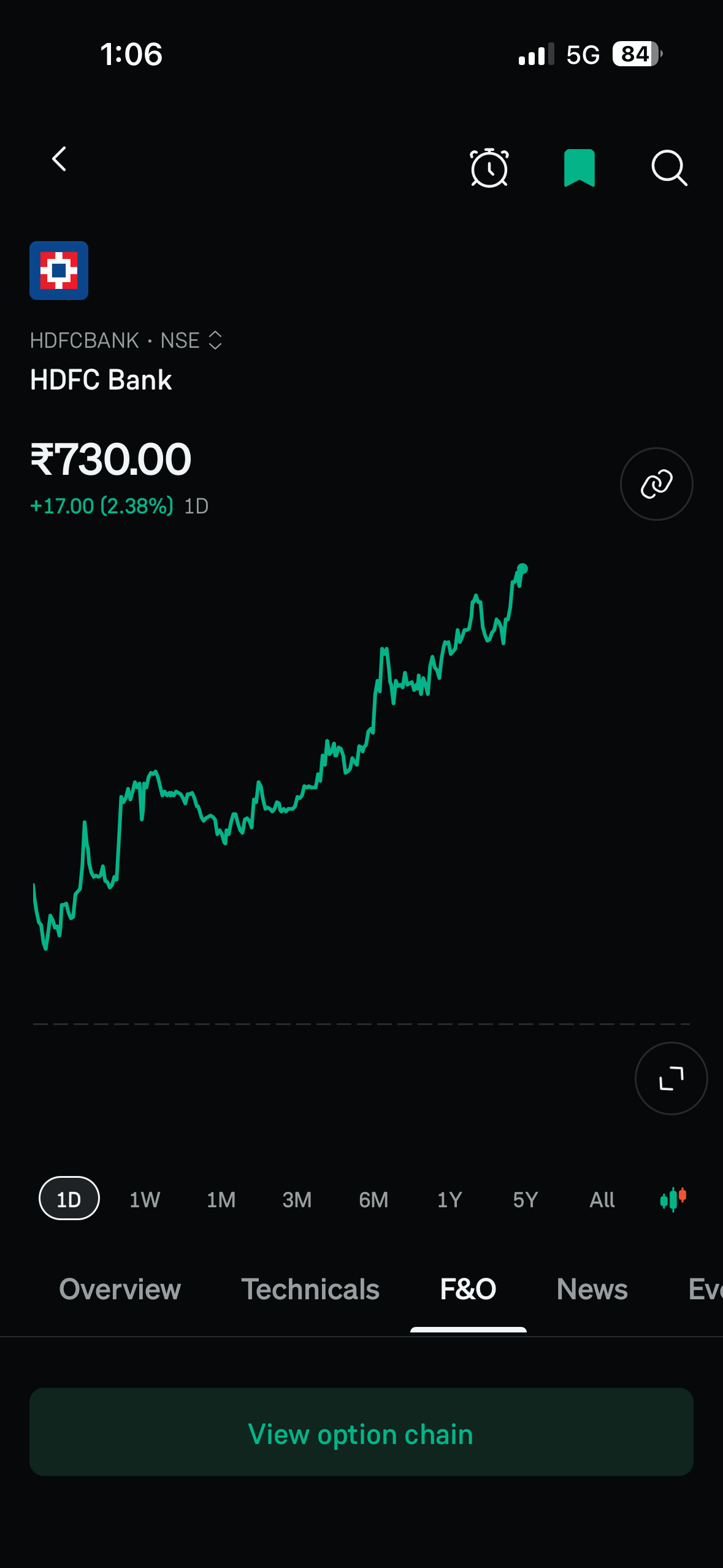Select the 1D chart range
Image resolution: width=723 pixels, height=1568 pixels.
pos(69,1199)
